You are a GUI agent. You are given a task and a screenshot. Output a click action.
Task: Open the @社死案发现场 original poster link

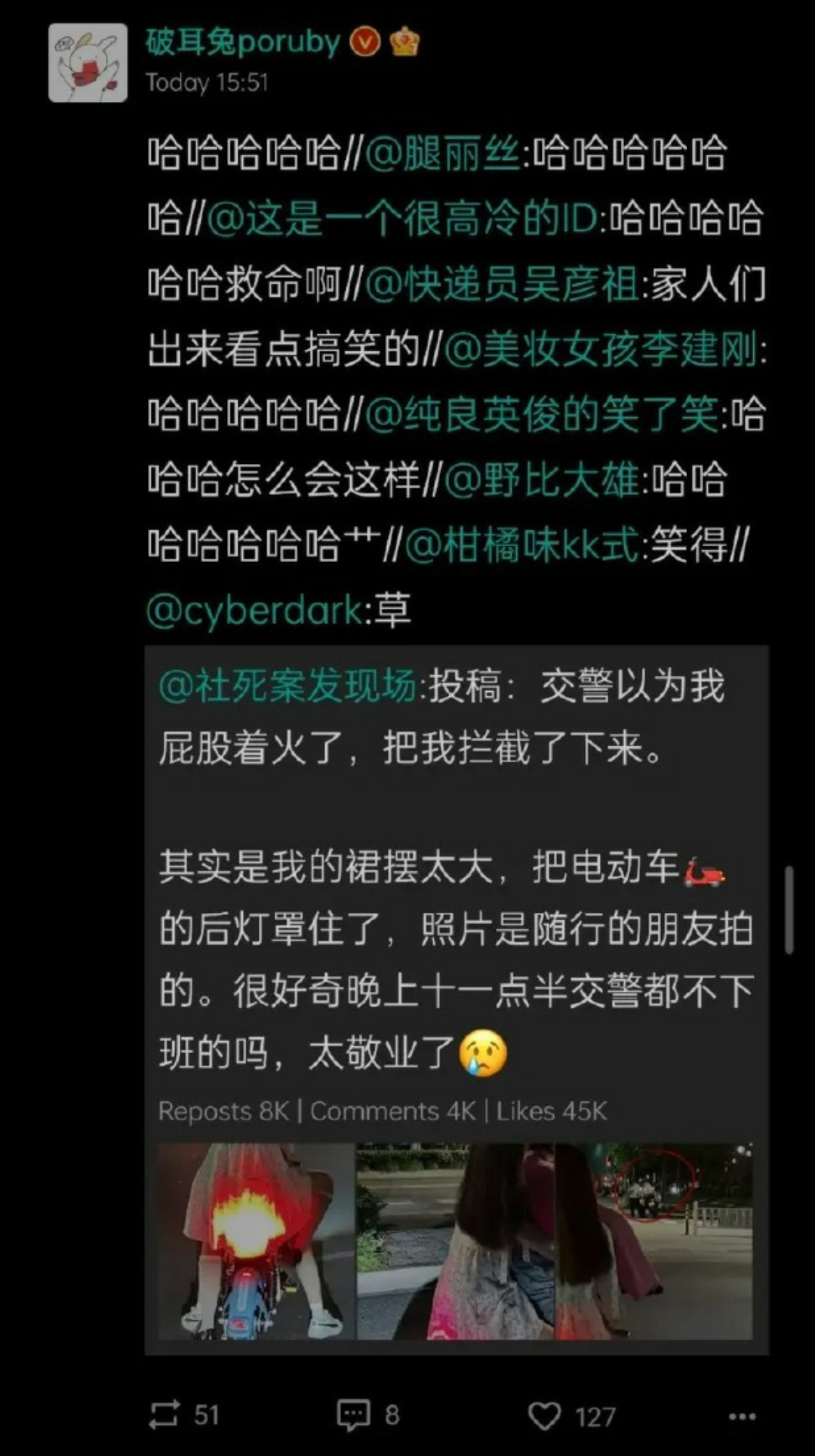click(288, 687)
